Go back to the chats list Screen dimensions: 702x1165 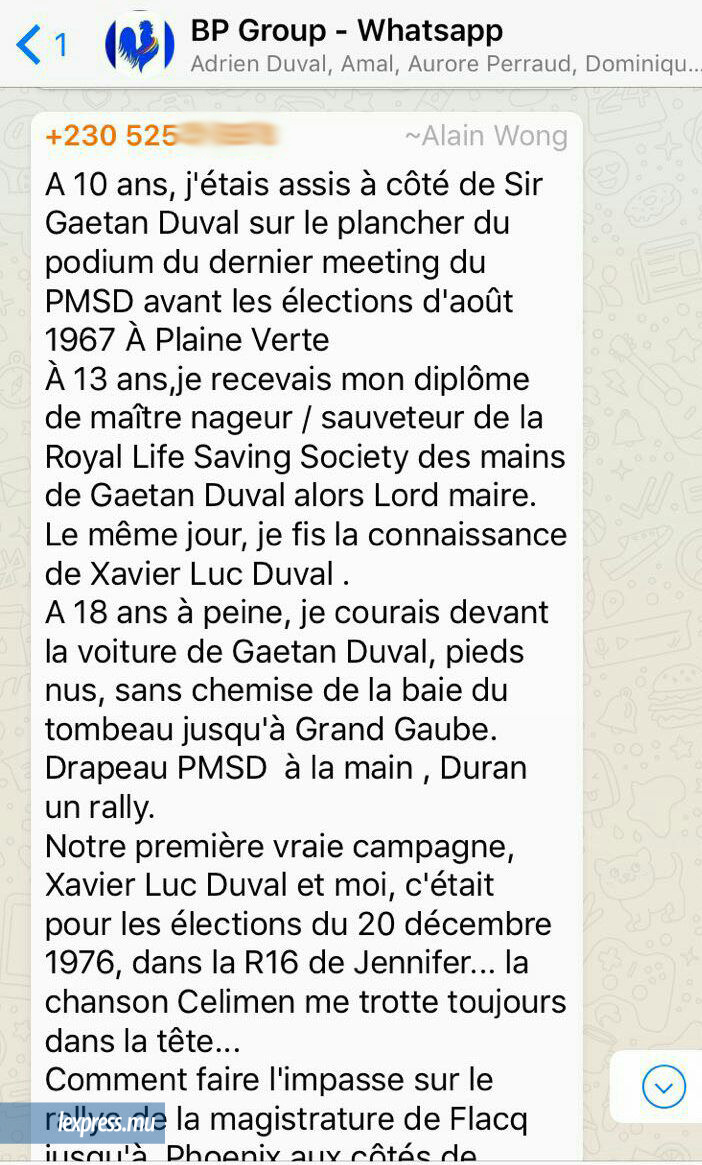pyautogui.click(x=40, y=45)
